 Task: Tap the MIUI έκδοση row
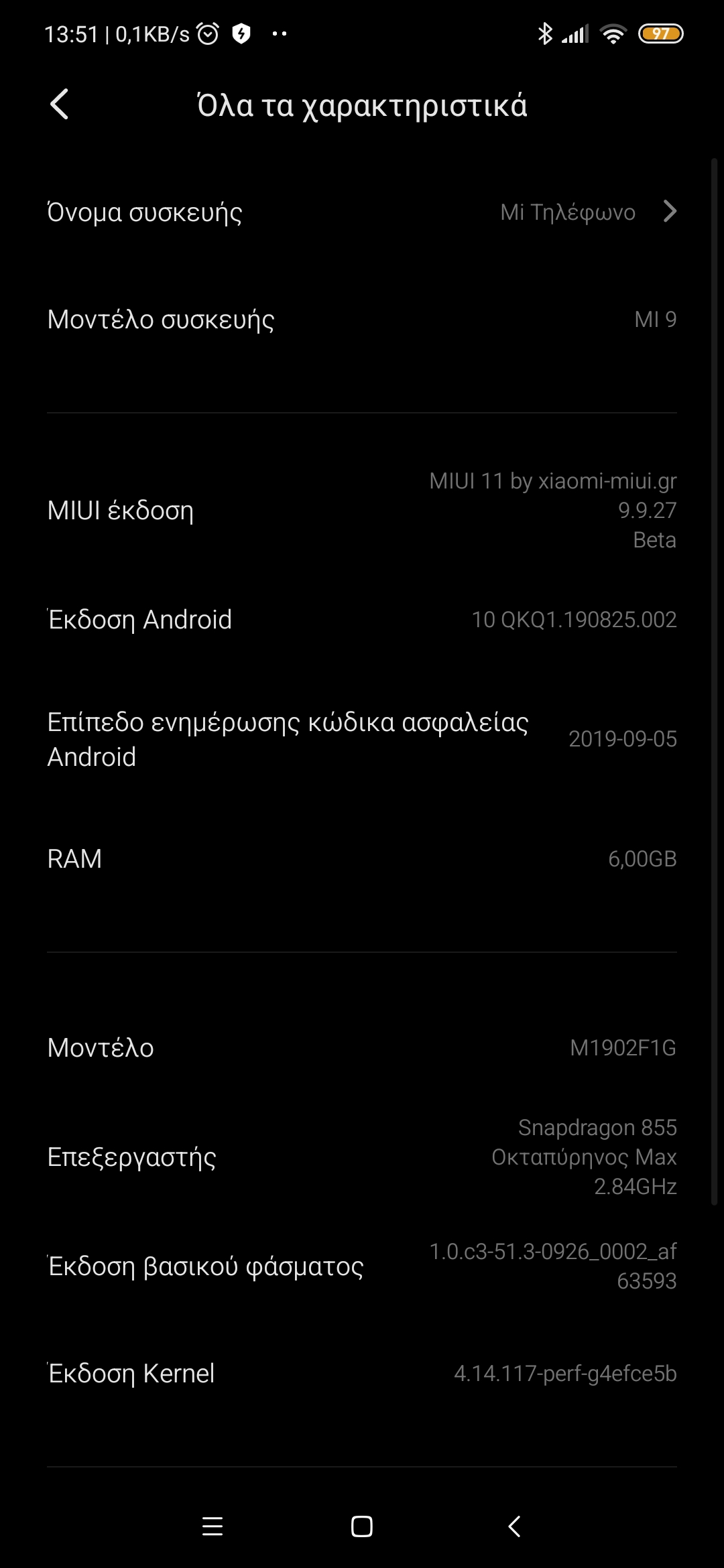[x=362, y=511]
